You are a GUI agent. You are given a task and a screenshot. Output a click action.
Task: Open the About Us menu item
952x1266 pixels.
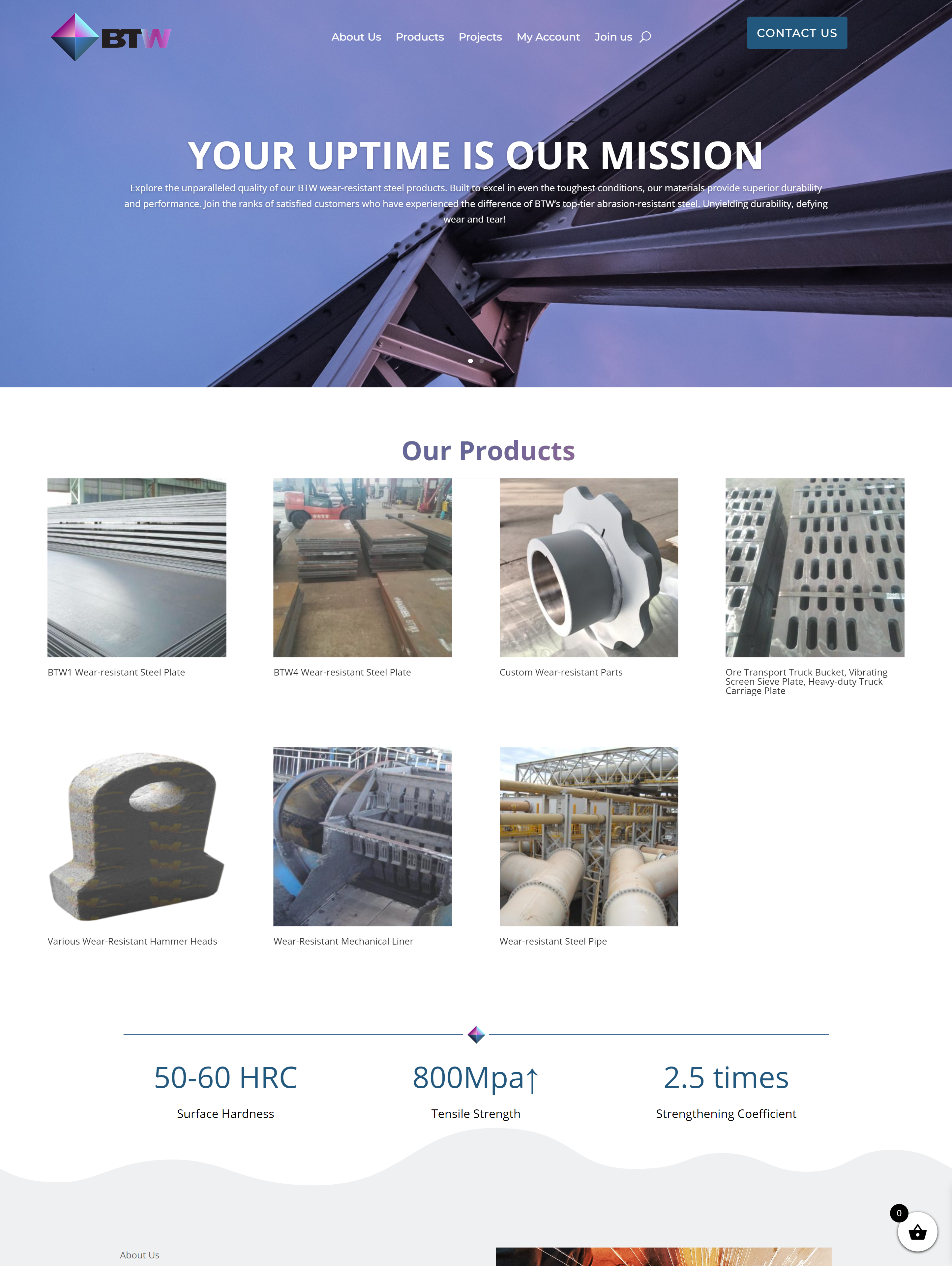(356, 37)
